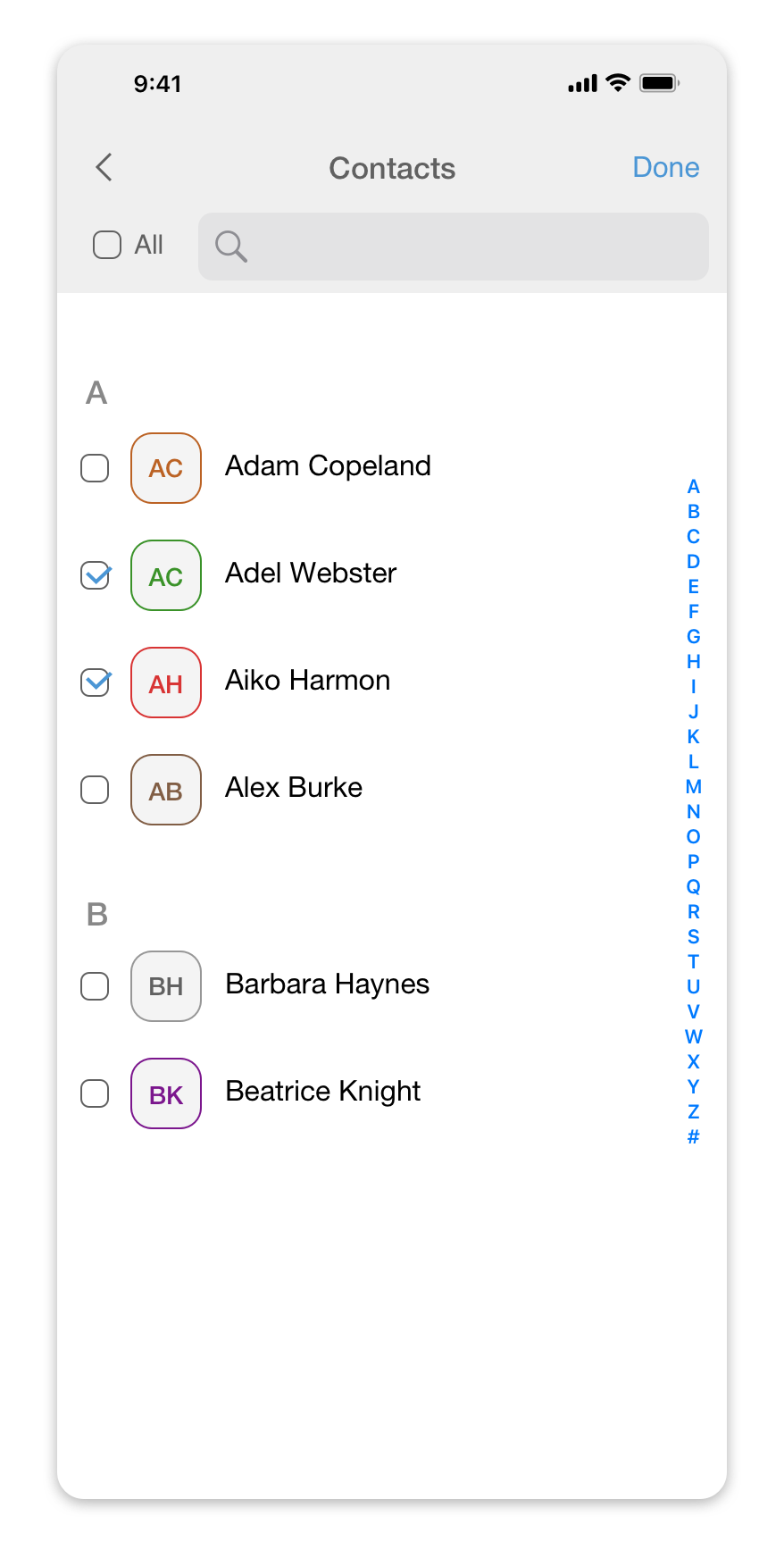Check the All checkbox
The height and width of the screenshot is (1558, 784).
click(x=107, y=245)
